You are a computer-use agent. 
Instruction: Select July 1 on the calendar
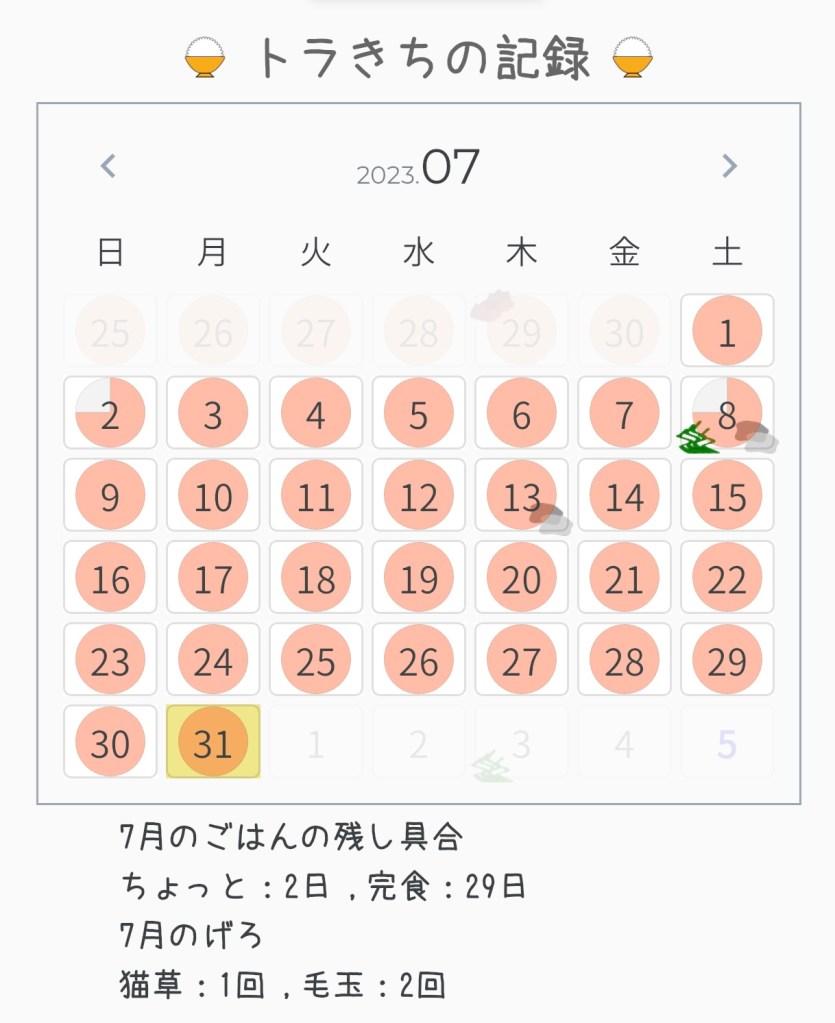pos(727,331)
